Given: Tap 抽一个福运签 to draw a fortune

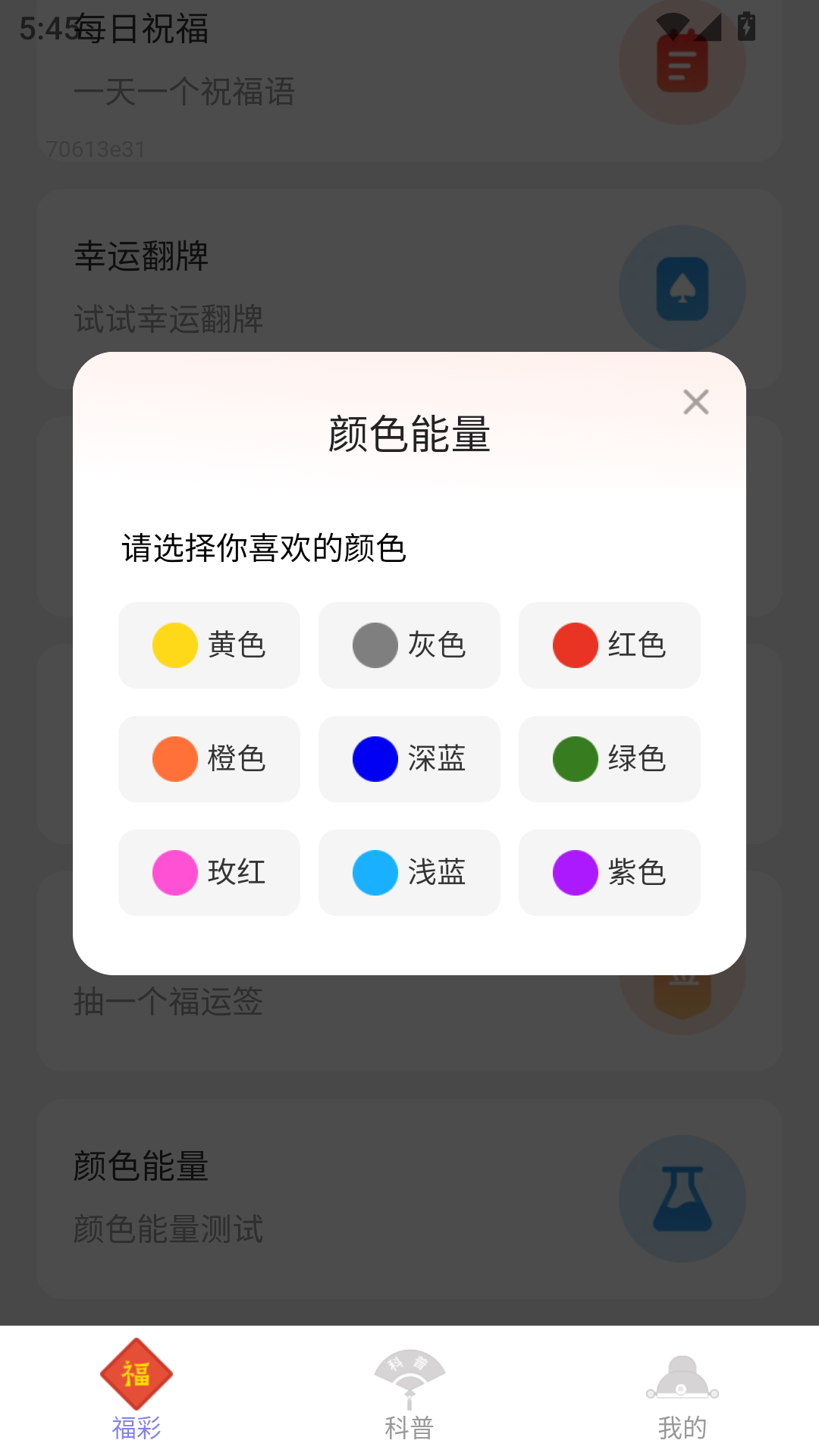Looking at the screenshot, I should 168,1003.
